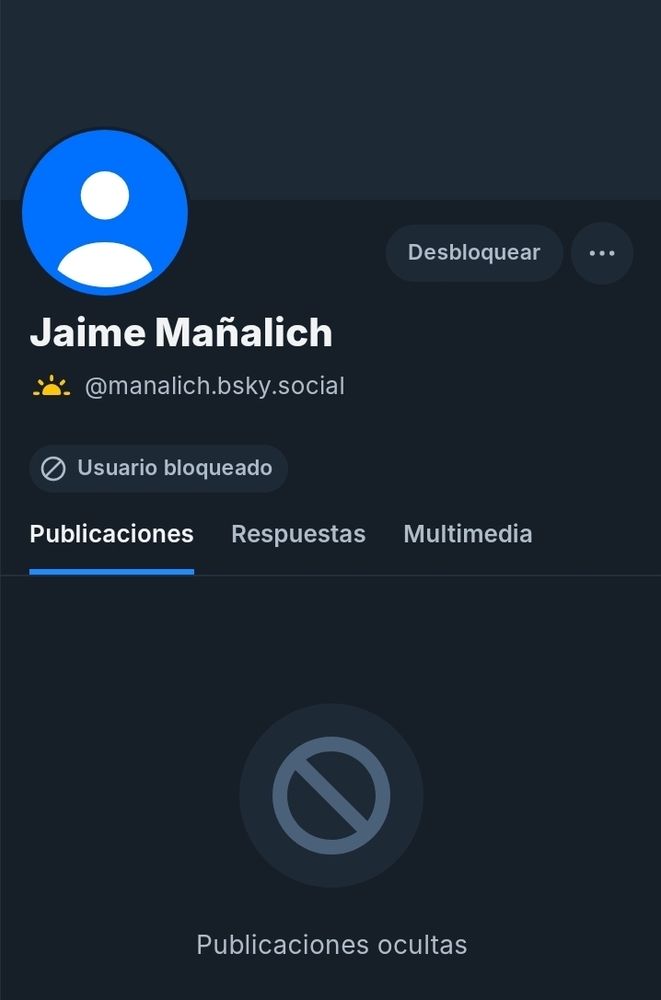Tap Desbloquear to unblock Jaime Mañalich

click(474, 253)
